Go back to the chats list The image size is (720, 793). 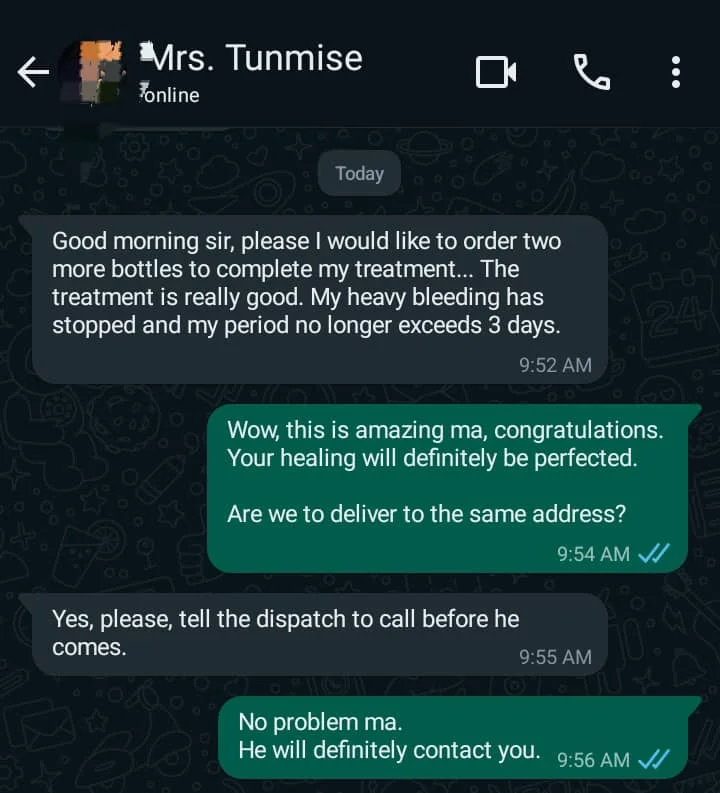click(33, 72)
